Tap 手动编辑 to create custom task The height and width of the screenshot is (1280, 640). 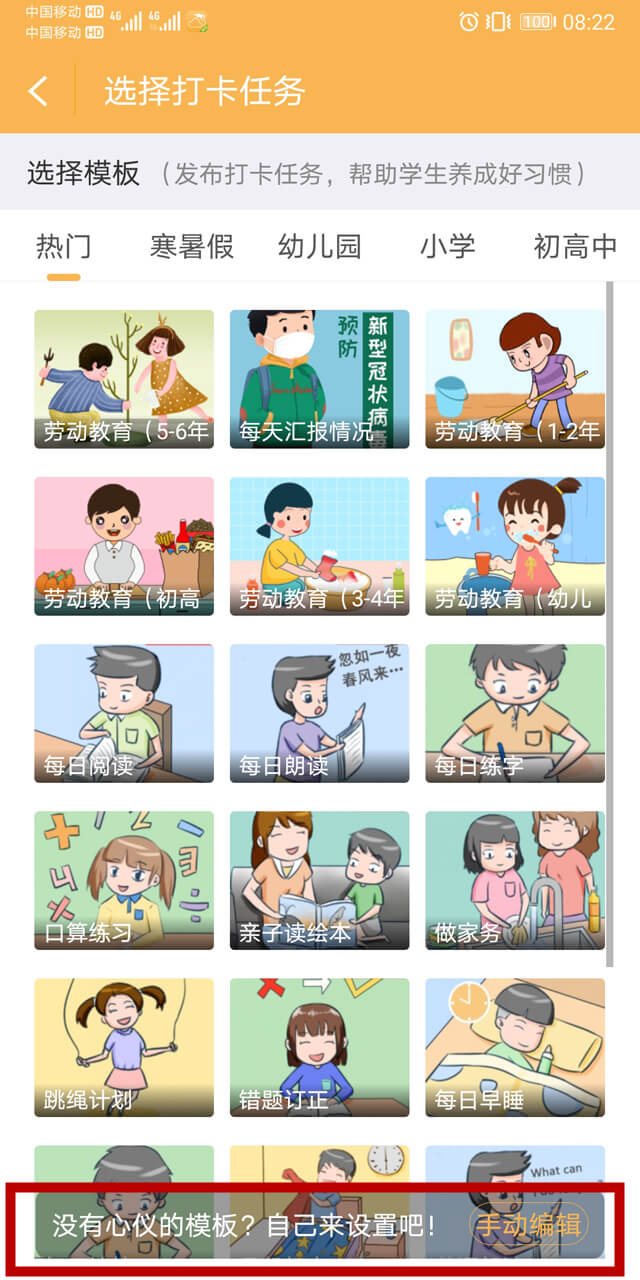tap(529, 1225)
